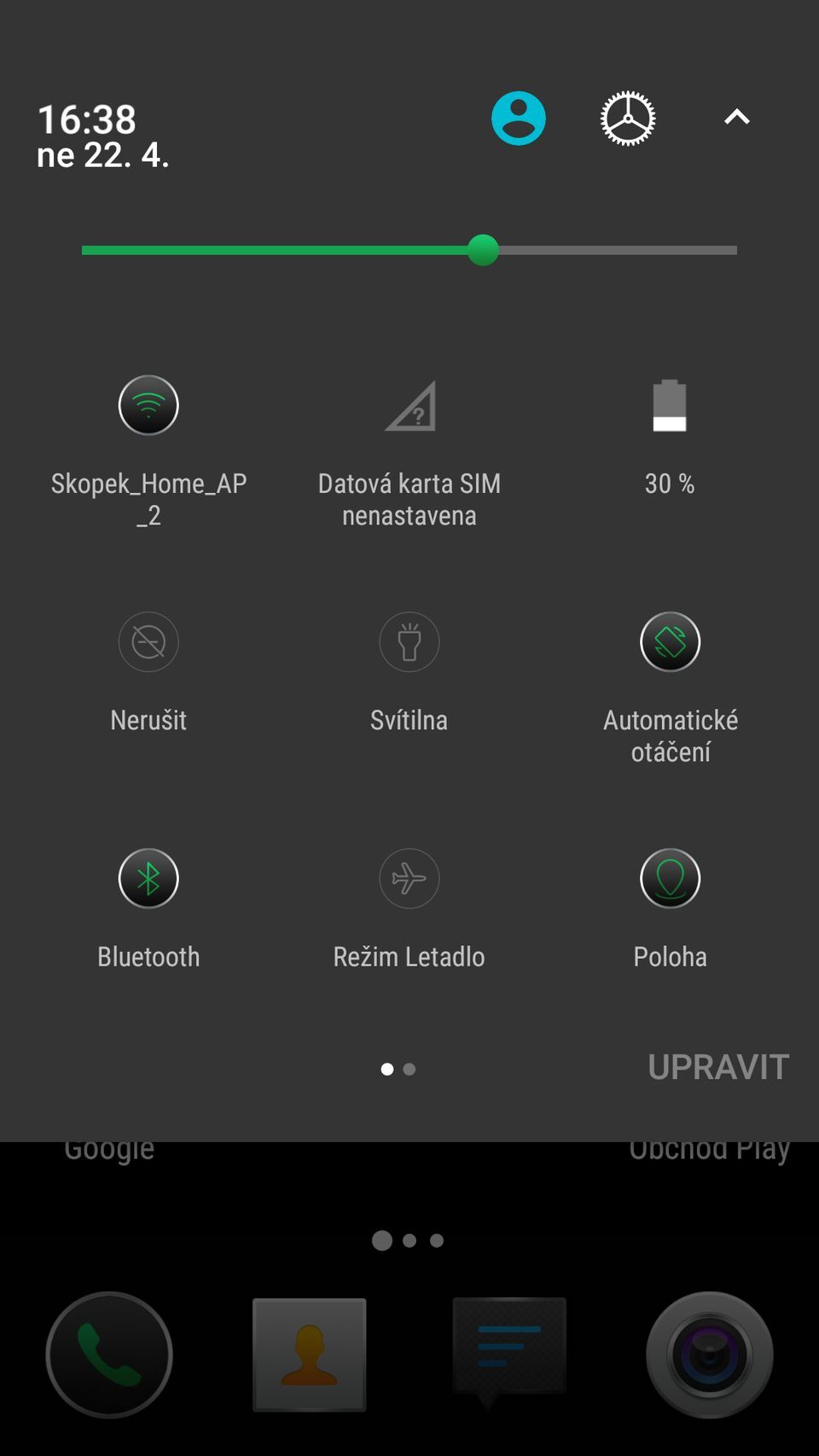The width and height of the screenshot is (819, 1456).
Task: Toggle Nerušit do-not-disturb mode
Action: [148, 642]
